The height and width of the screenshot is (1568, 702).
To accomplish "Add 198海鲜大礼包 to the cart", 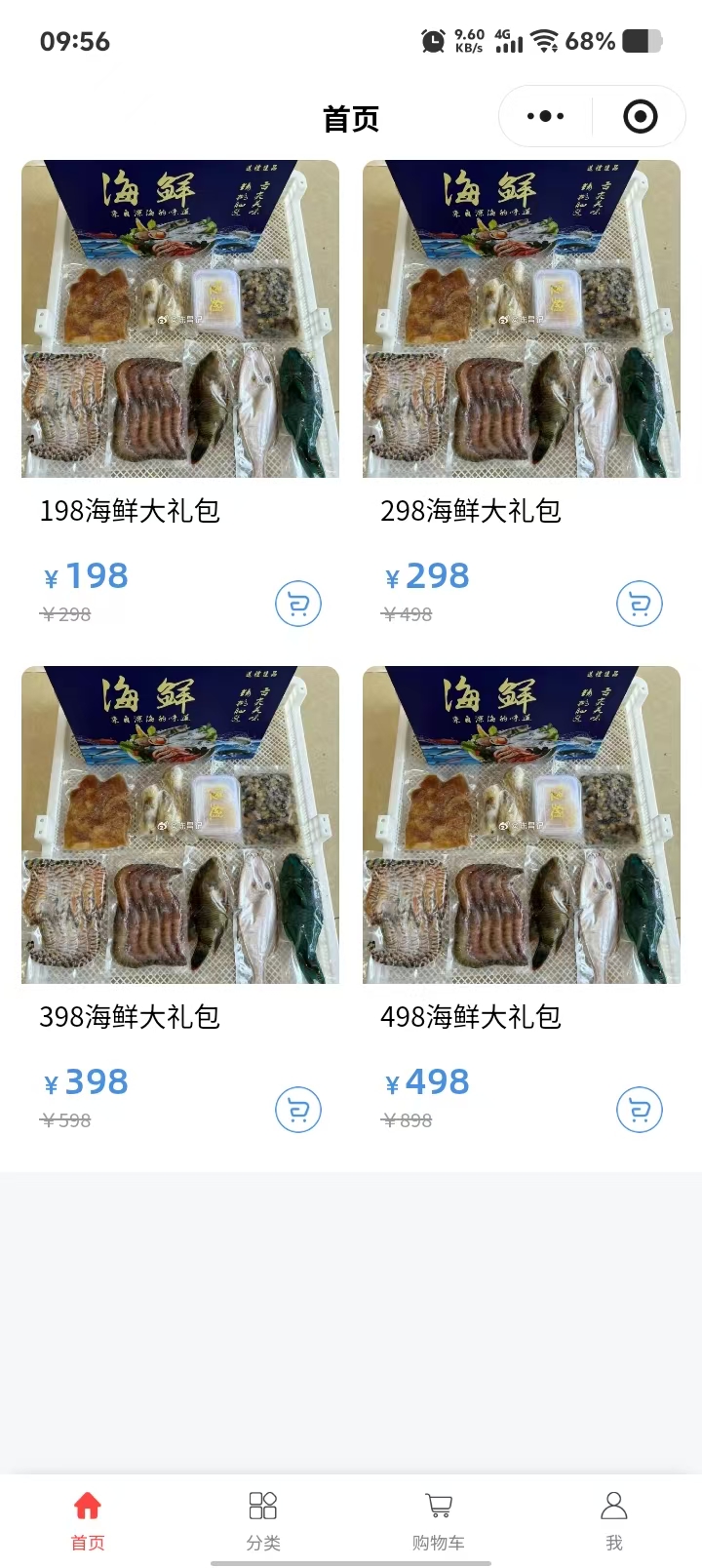I will [x=298, y=605].
